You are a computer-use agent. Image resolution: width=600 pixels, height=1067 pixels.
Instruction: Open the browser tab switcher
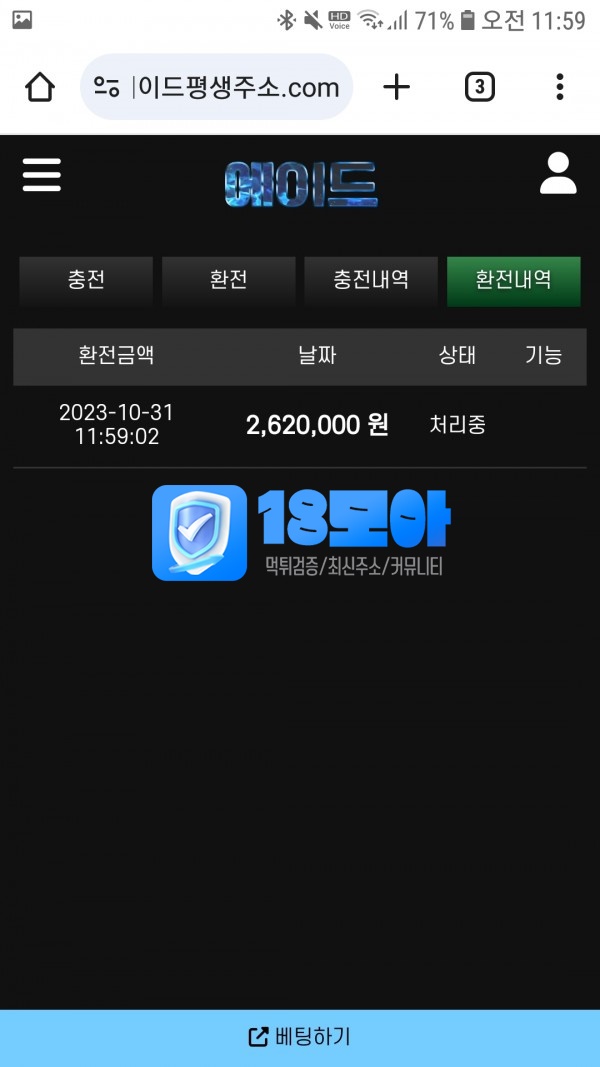click(x=479, y=88)
